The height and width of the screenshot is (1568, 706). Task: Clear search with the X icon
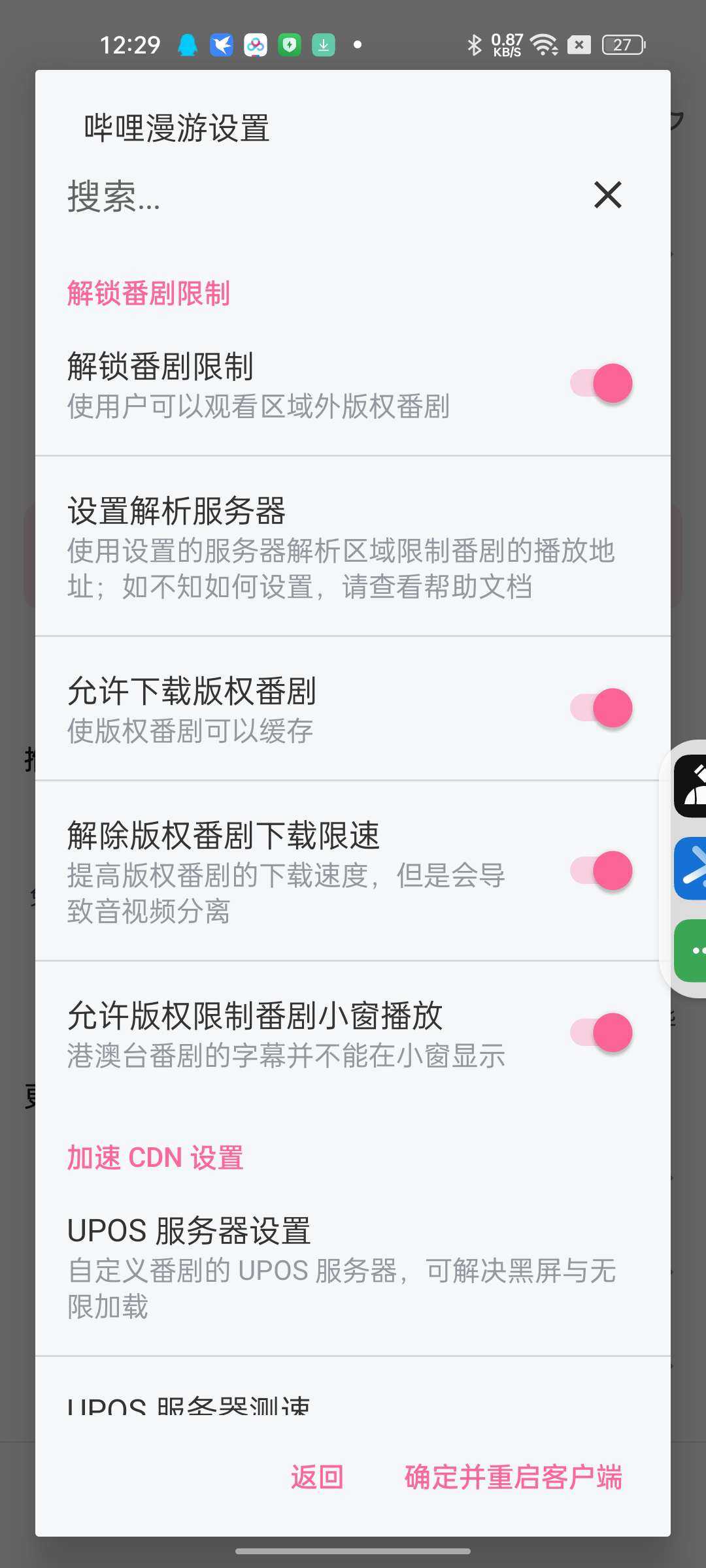tap(607, 195)
